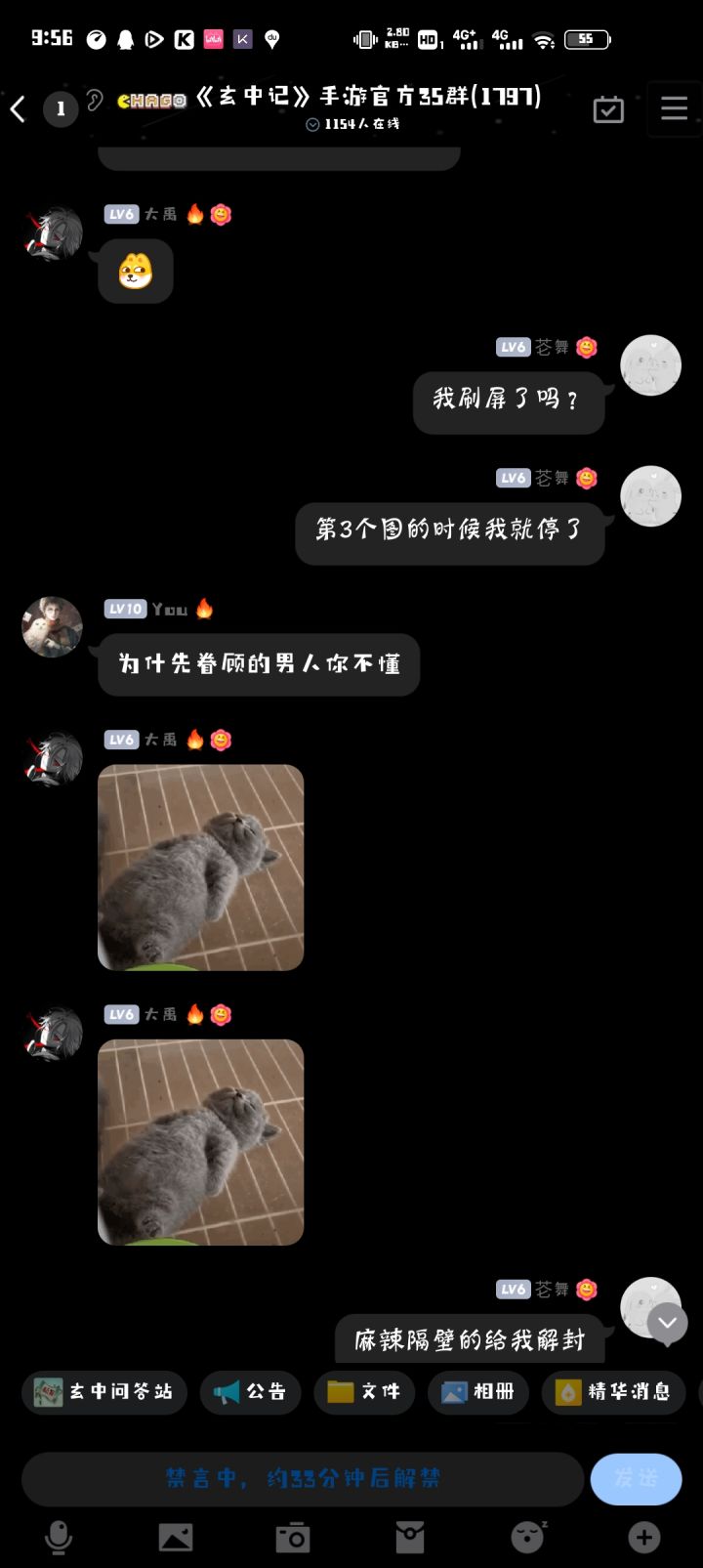Open group settings via the hamburger icon
Screen dimensions: 703x1568
(674, 109)
